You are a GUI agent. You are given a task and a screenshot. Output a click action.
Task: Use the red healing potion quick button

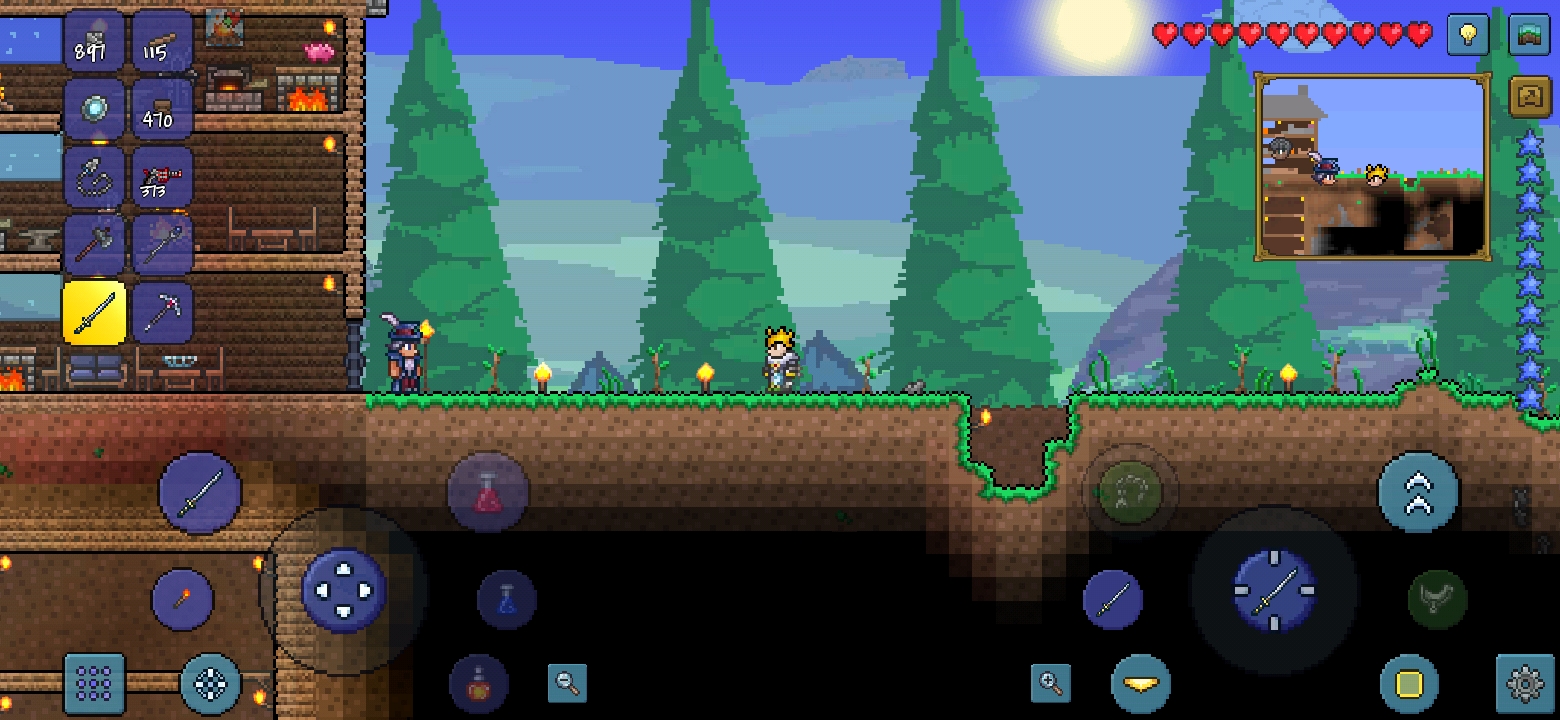coord(487,493)
